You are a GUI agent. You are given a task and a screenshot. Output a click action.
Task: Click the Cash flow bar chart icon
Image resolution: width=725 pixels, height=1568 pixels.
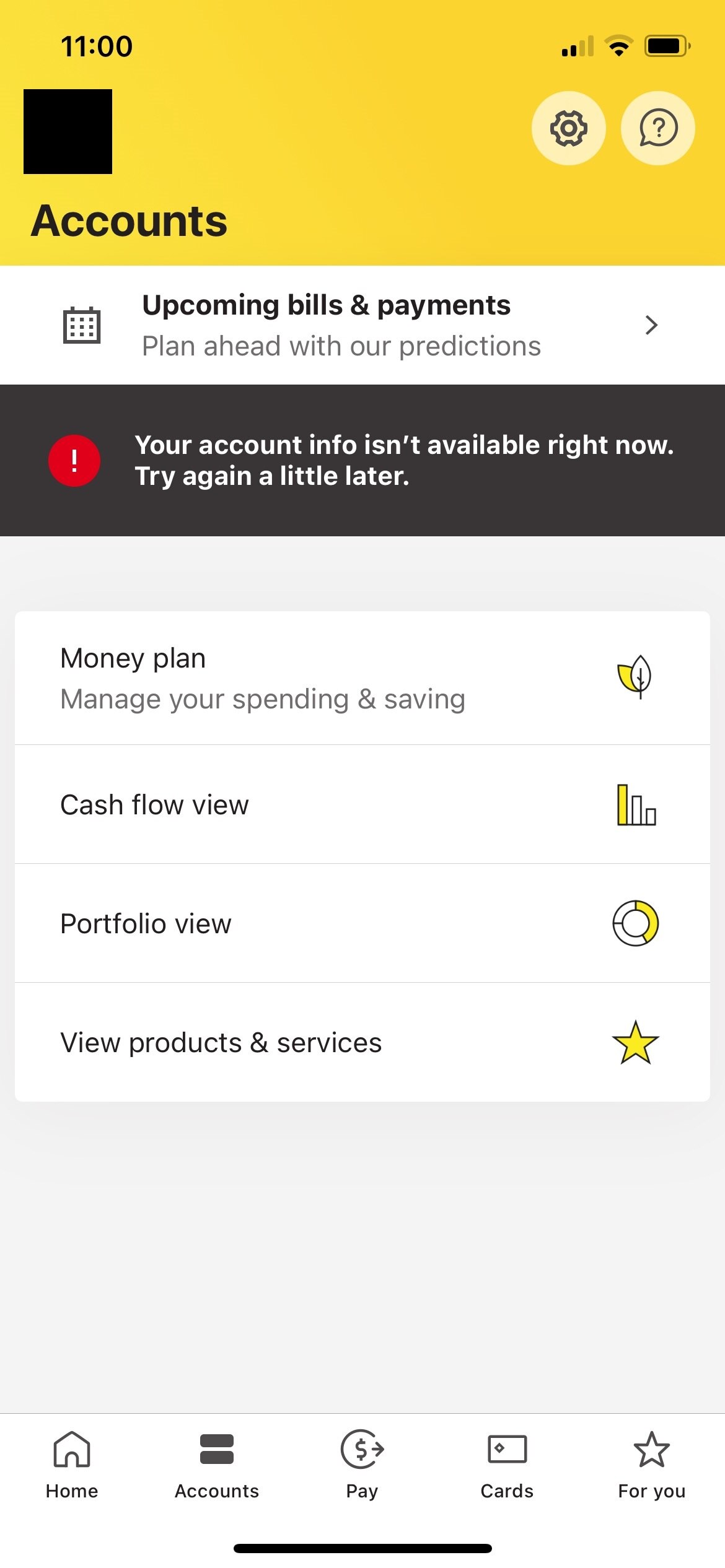[634, 805]
